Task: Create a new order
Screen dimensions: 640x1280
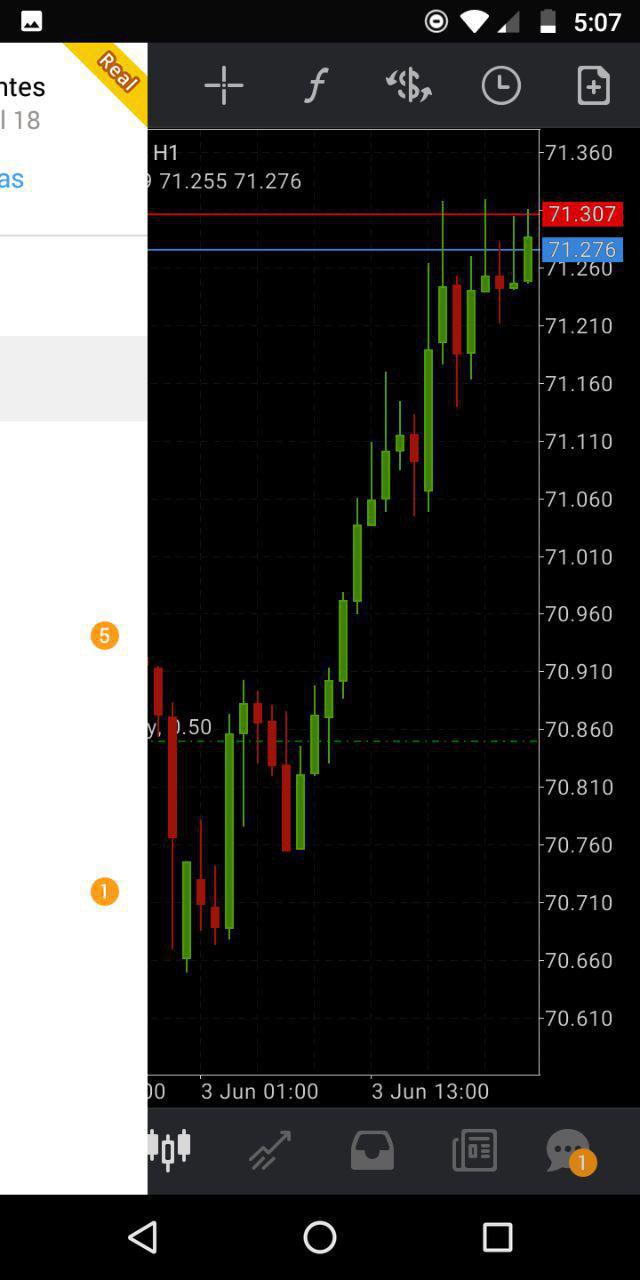Action: click(593, 86)
